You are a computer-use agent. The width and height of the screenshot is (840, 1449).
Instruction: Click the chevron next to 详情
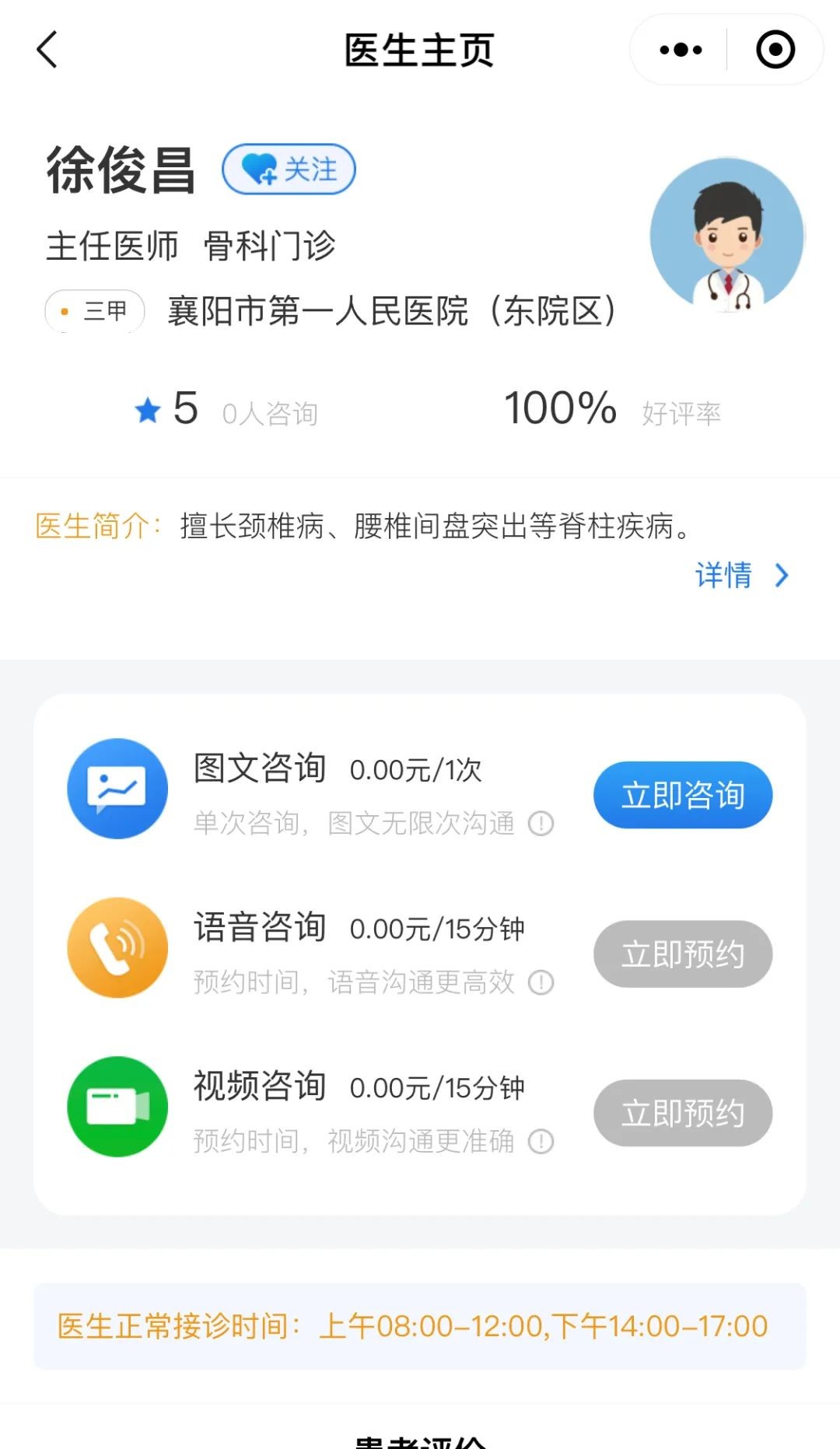(782, 576)
